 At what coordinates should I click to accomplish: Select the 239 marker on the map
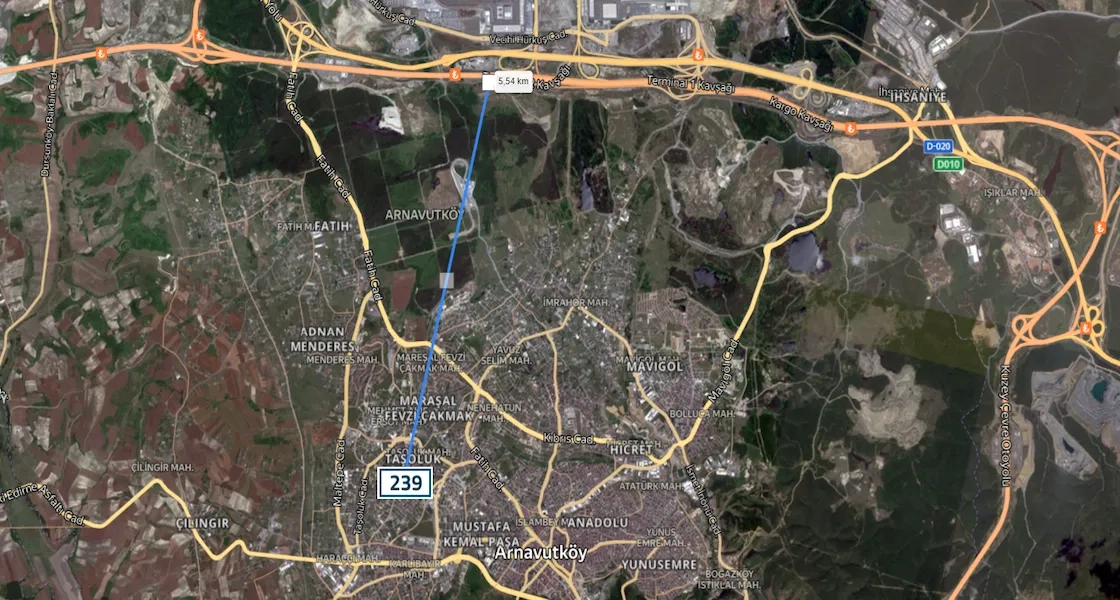pos(405,484)
